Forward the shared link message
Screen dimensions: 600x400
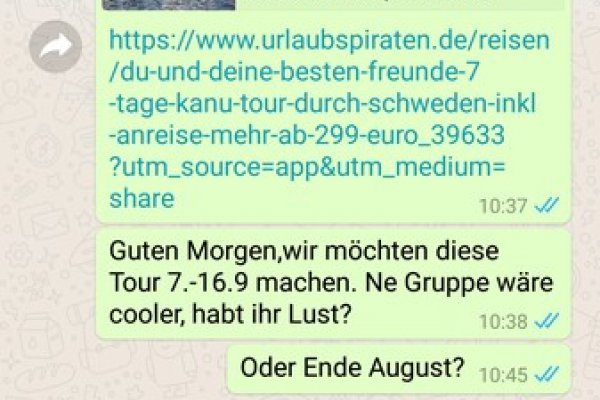[x=57, y=47]
